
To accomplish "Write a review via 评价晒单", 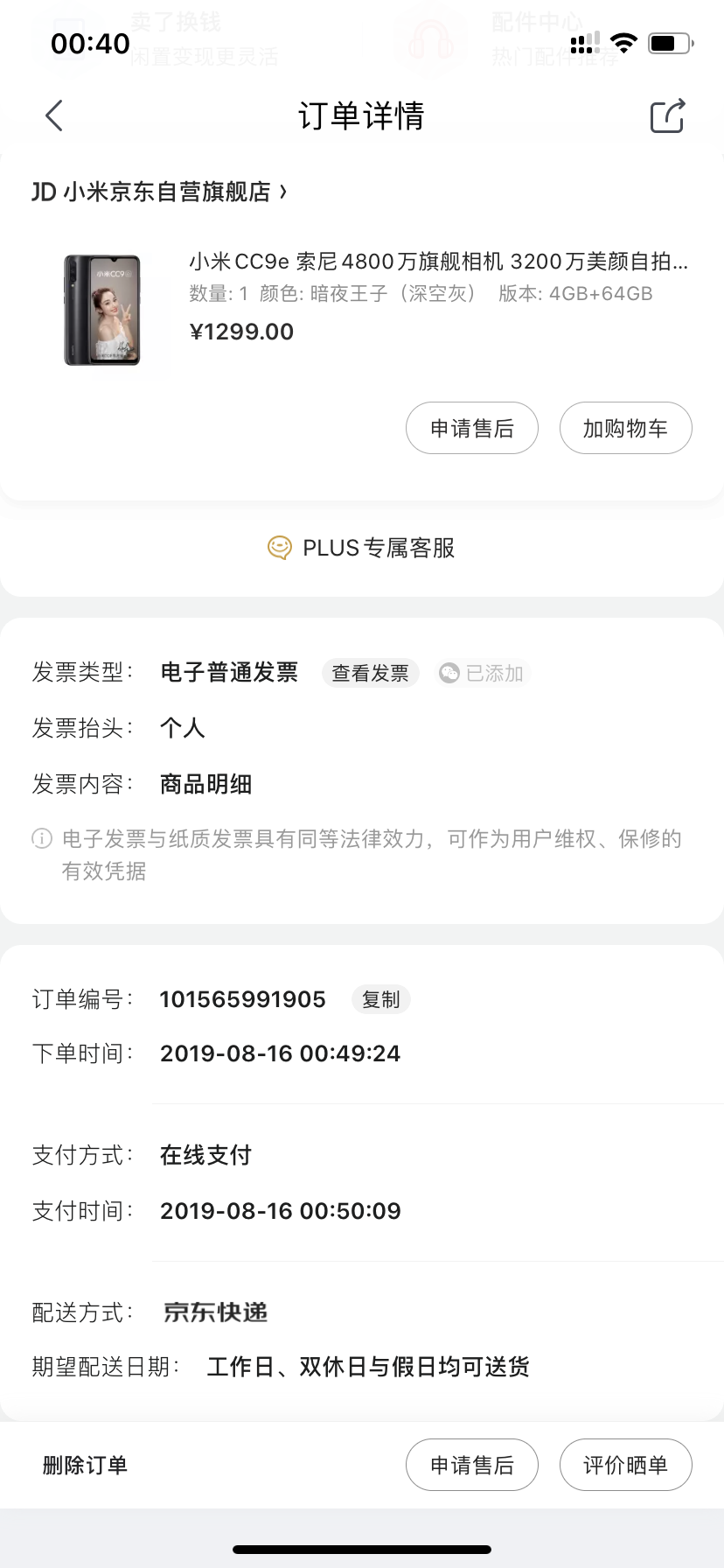I will [625, 1465].
